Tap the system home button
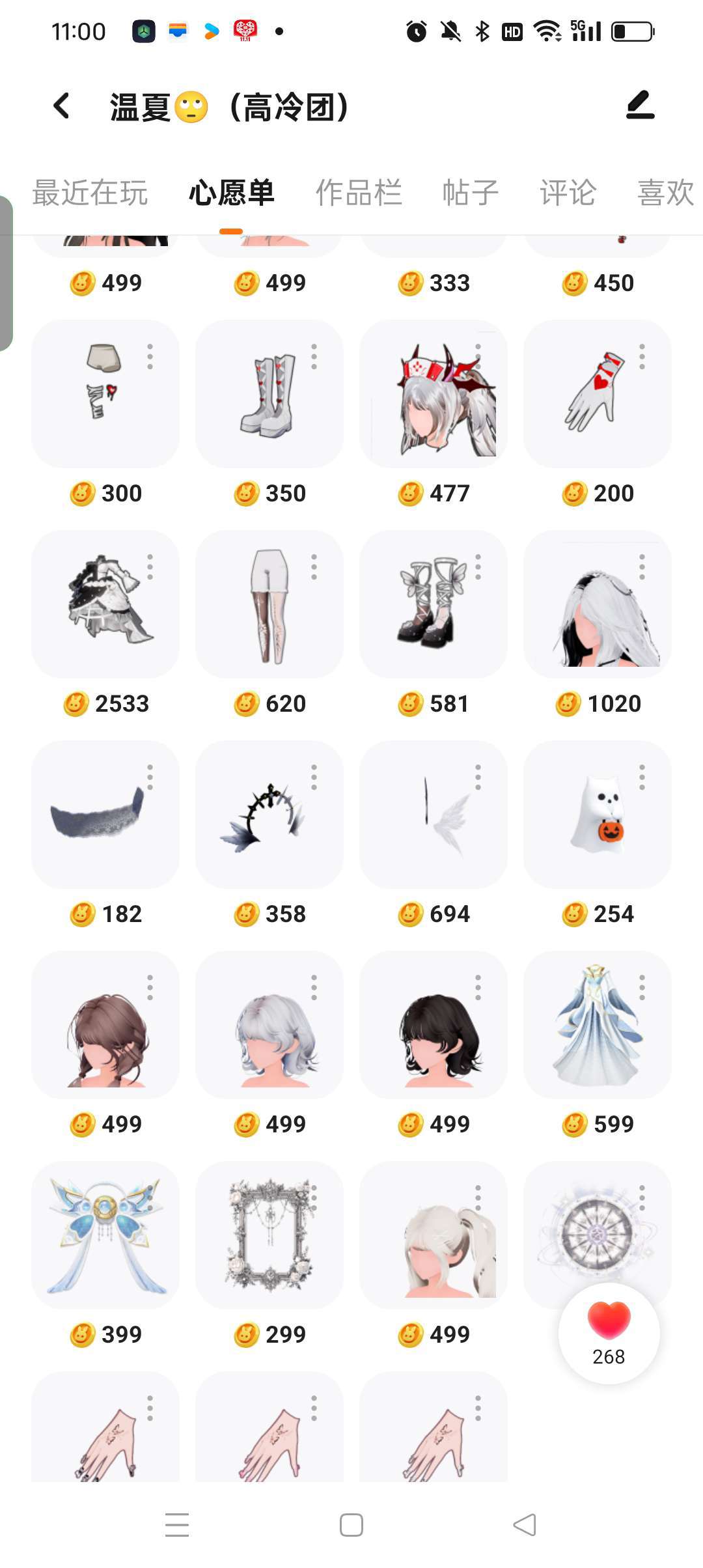The height and width of the screenshot is (1568, 703). [x=351, y=1525]
